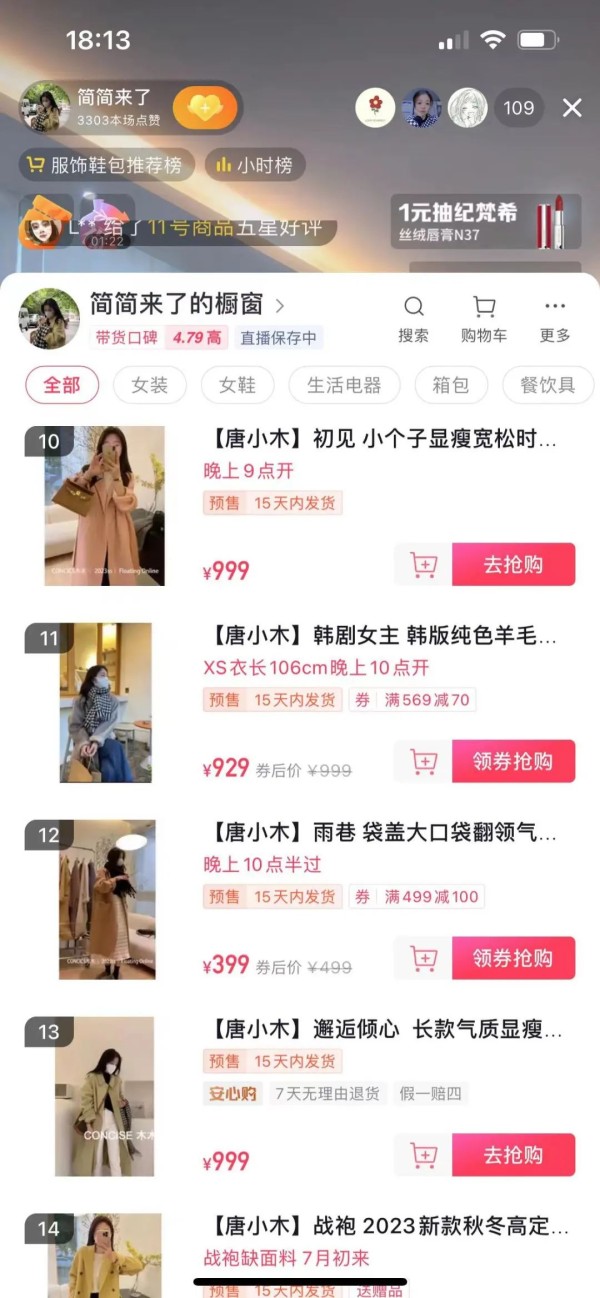The height and width of the screenshot is (1298, 600).
Task: Open the viewer count showing 109
Action: pyautogui.click(x=519, y=108)
